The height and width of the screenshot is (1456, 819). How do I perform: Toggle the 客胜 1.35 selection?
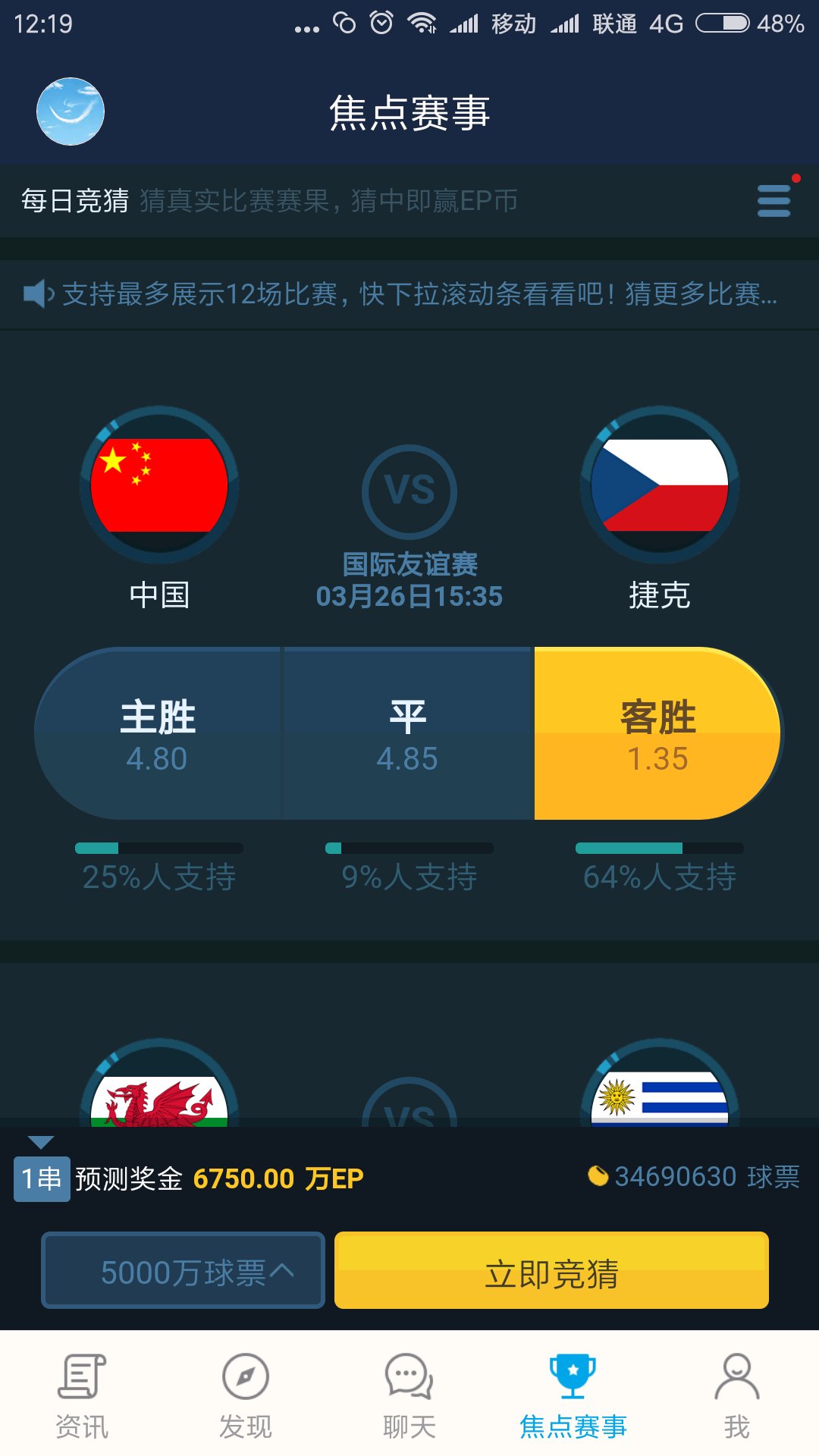pos(657,733)
